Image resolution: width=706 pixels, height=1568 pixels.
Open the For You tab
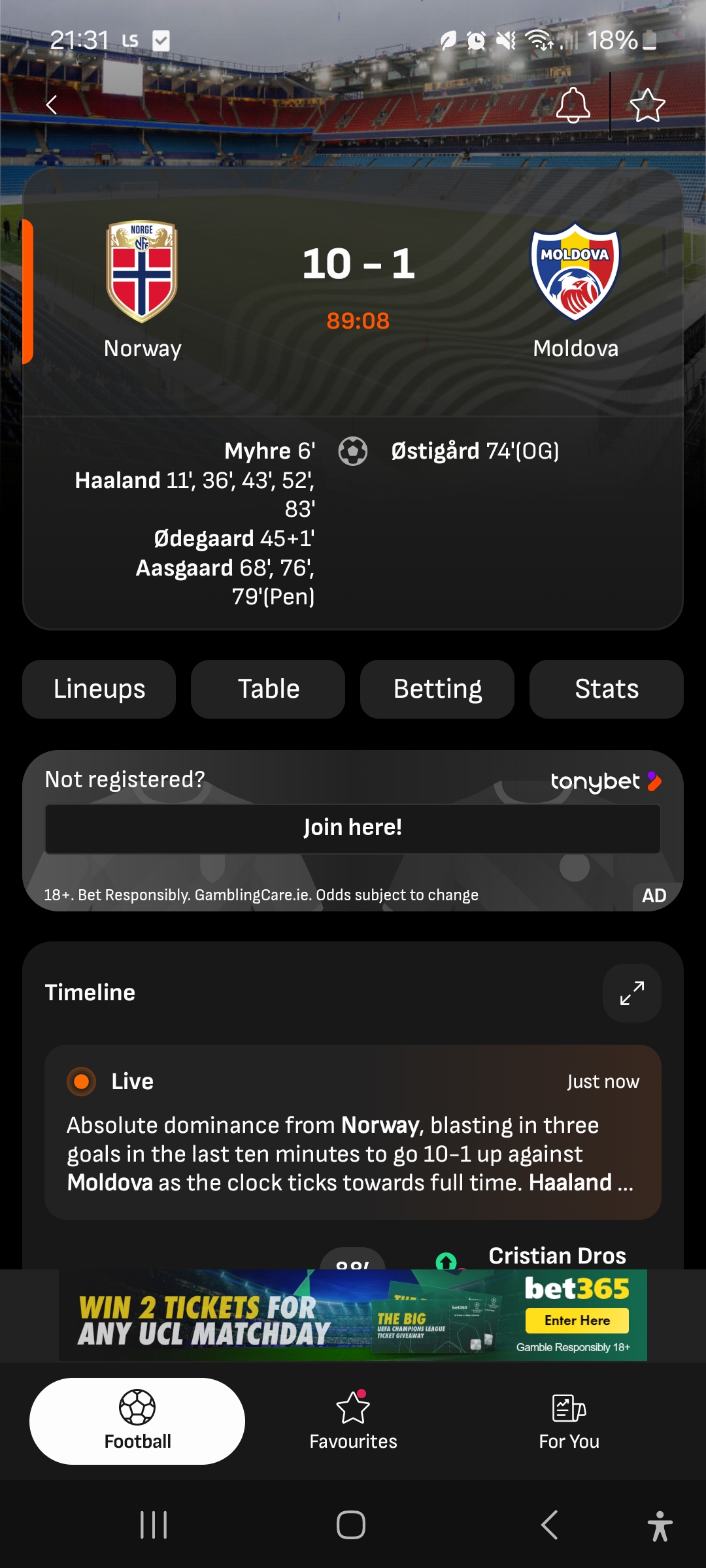point(569,1421)
